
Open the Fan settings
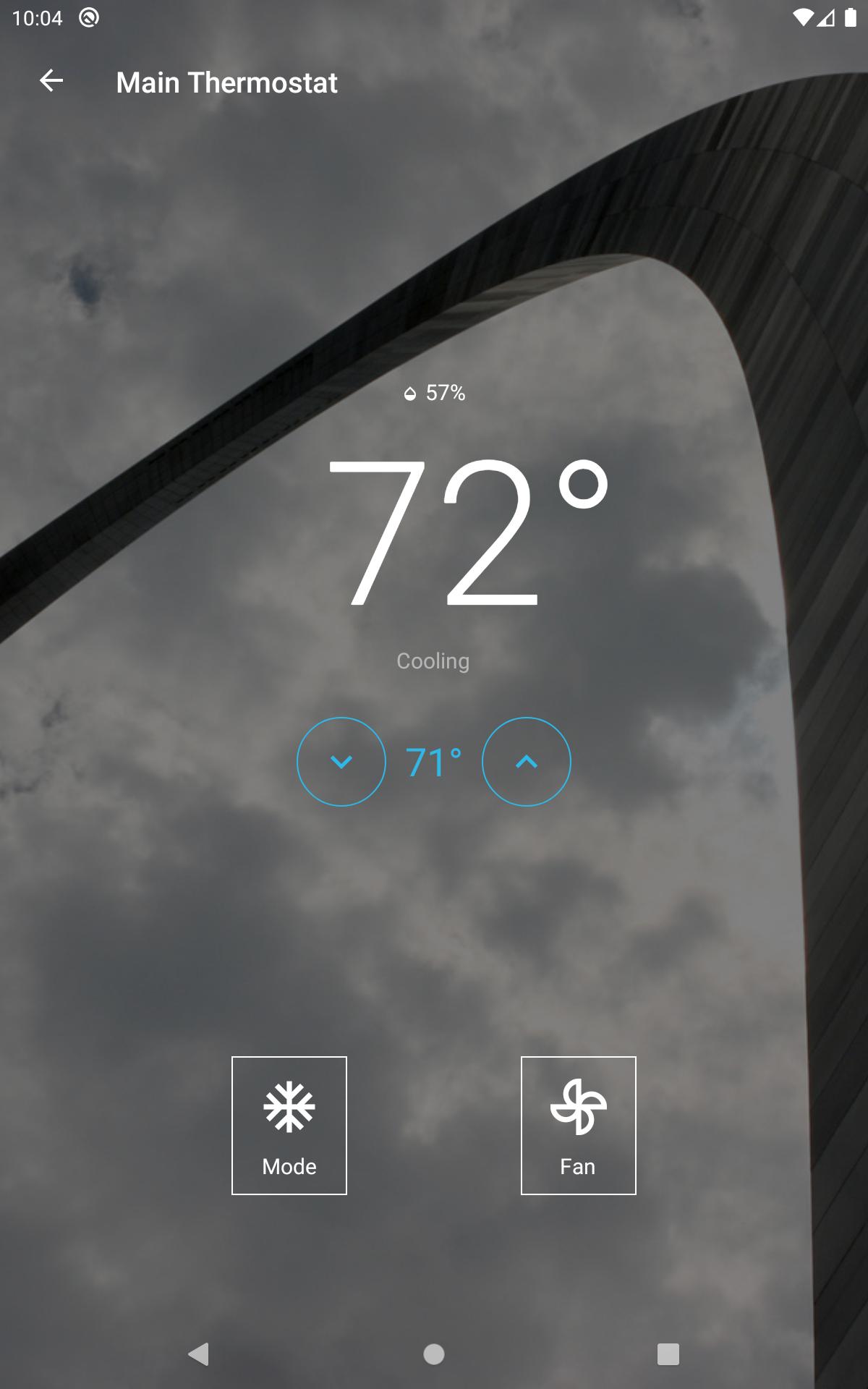pos(579,1125)
